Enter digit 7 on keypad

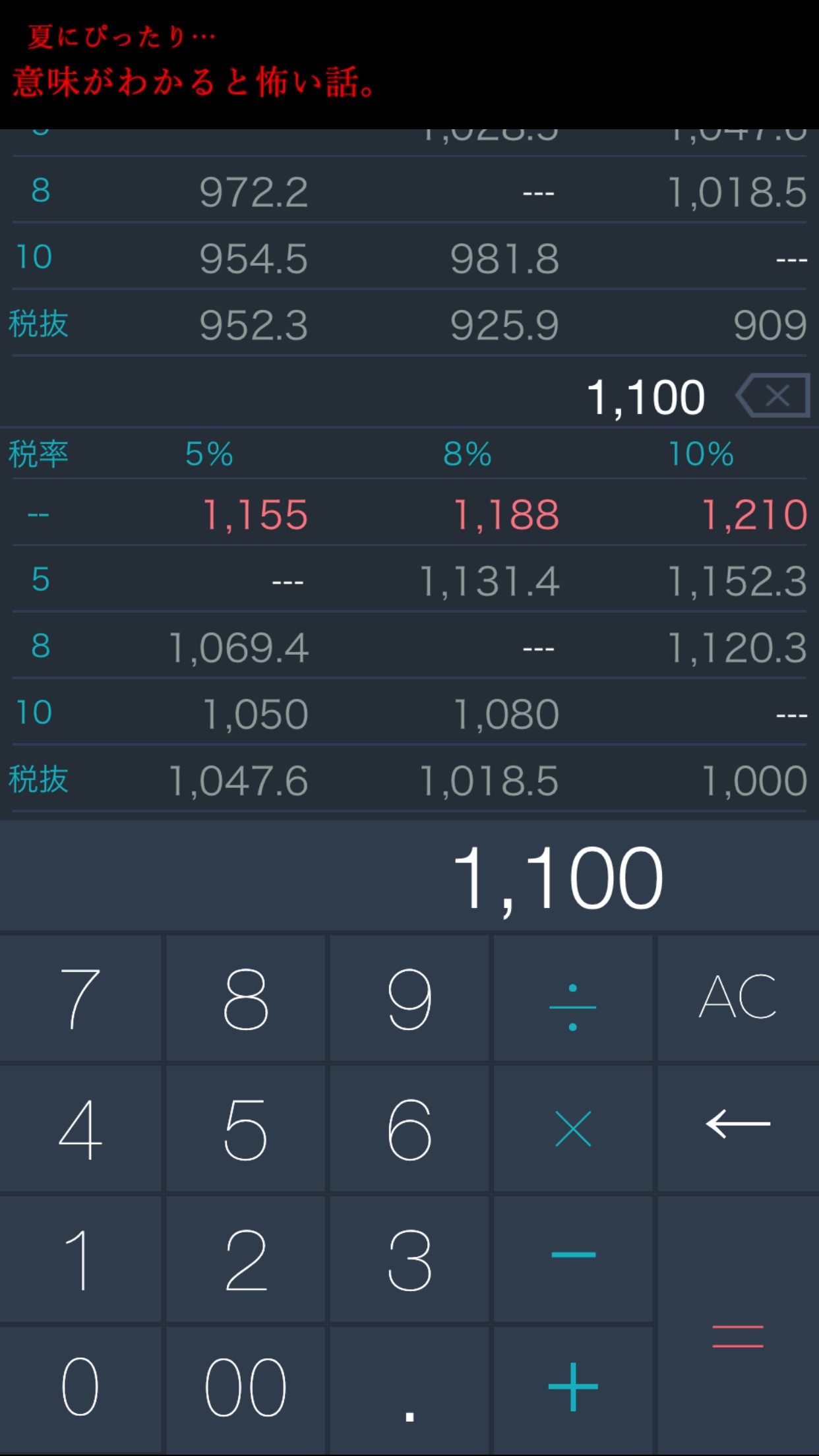[80, 997]
